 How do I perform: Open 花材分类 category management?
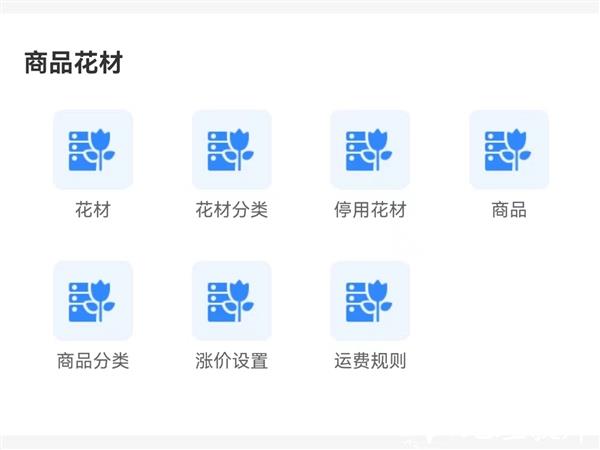coord(232,150)
